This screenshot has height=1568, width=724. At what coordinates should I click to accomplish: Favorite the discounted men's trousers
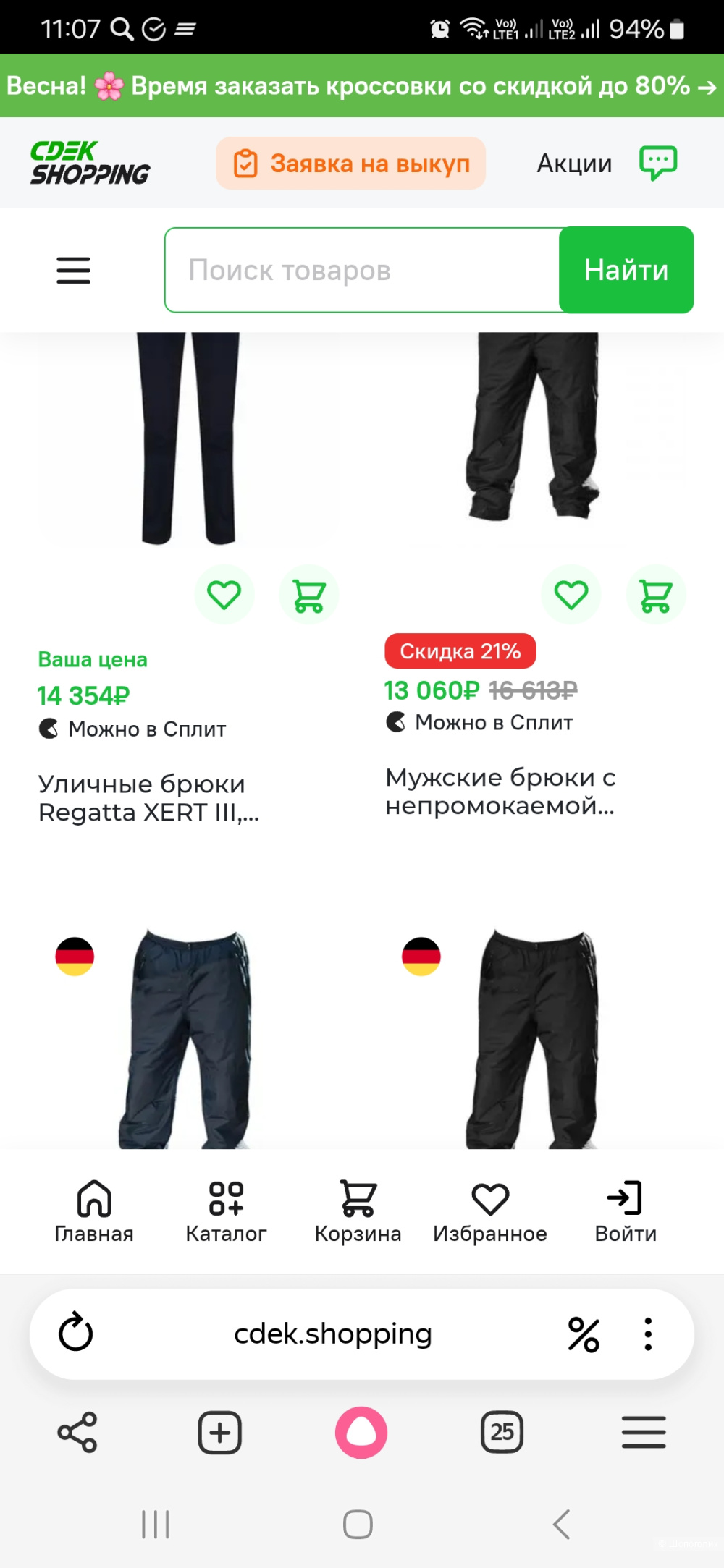click(x=571, y=593)
